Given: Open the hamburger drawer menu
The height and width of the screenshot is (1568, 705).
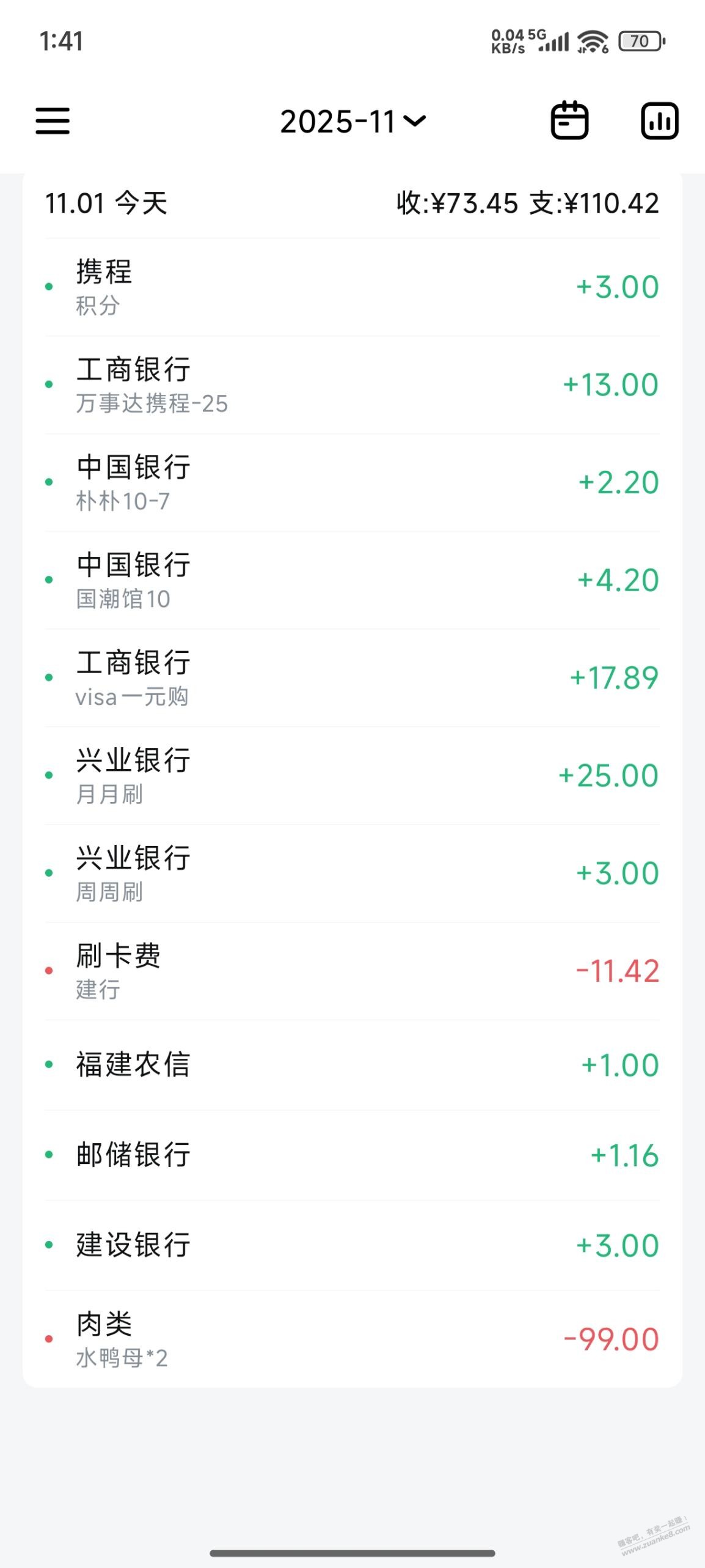Looking at the screenshot, I should pos(53,120).
